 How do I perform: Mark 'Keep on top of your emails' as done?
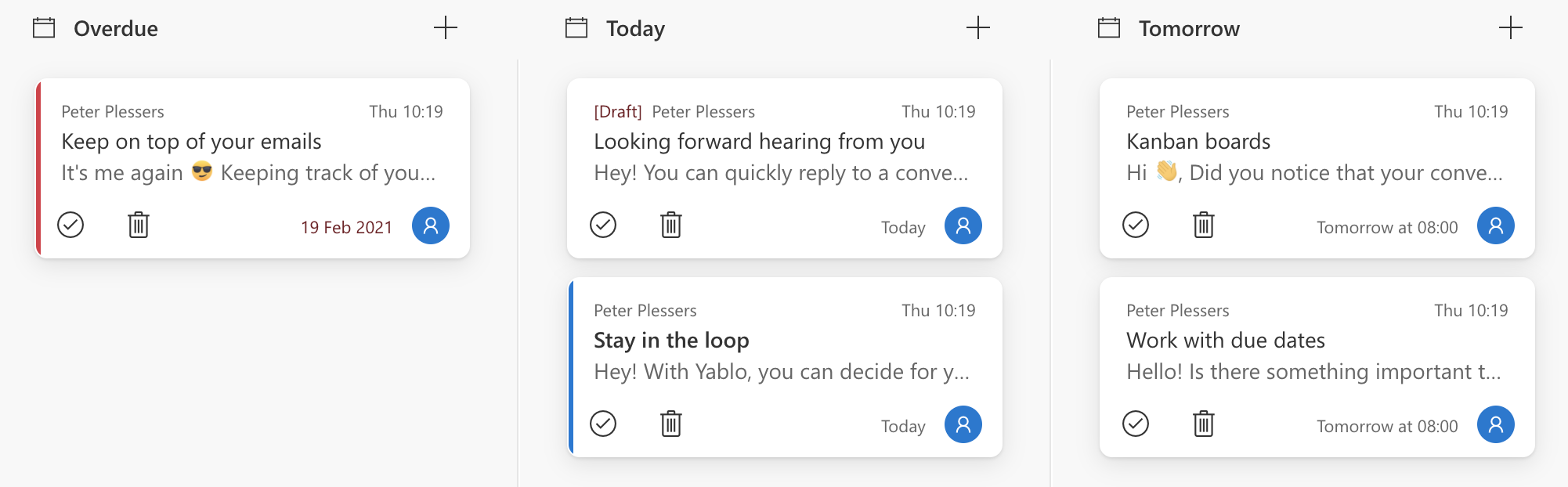point(70,225)
